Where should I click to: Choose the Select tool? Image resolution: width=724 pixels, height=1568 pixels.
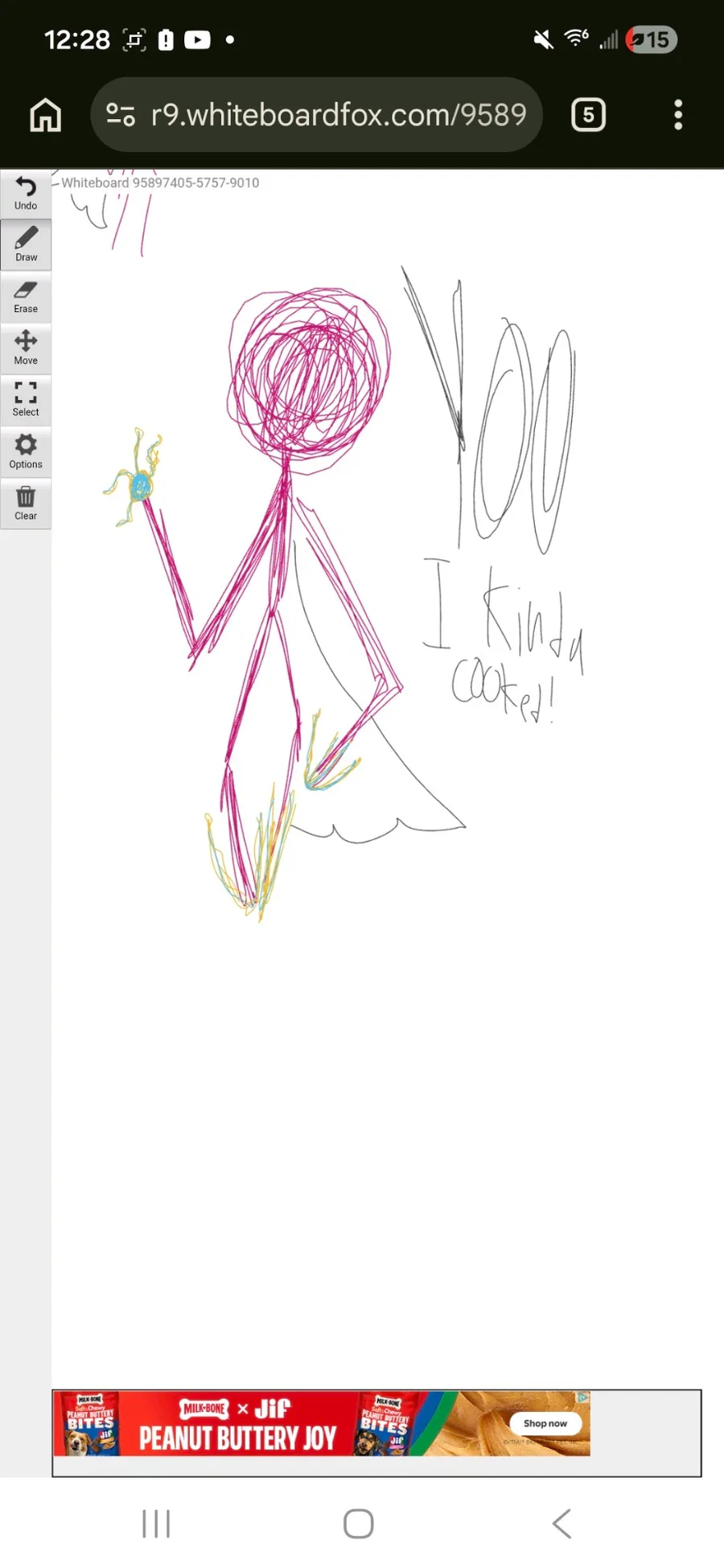(x=26, y=400)
